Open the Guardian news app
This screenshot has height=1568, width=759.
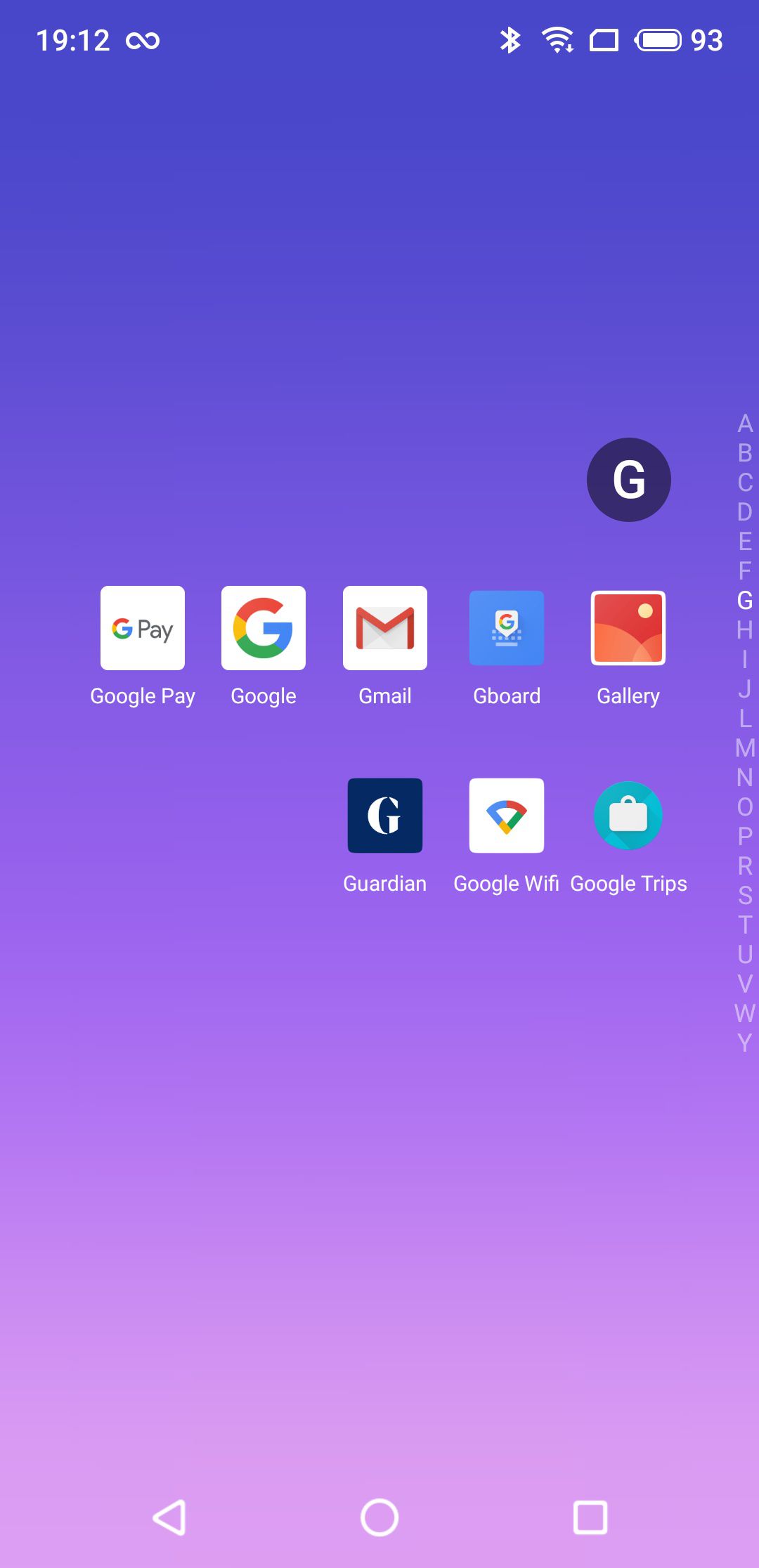(385, 816)
